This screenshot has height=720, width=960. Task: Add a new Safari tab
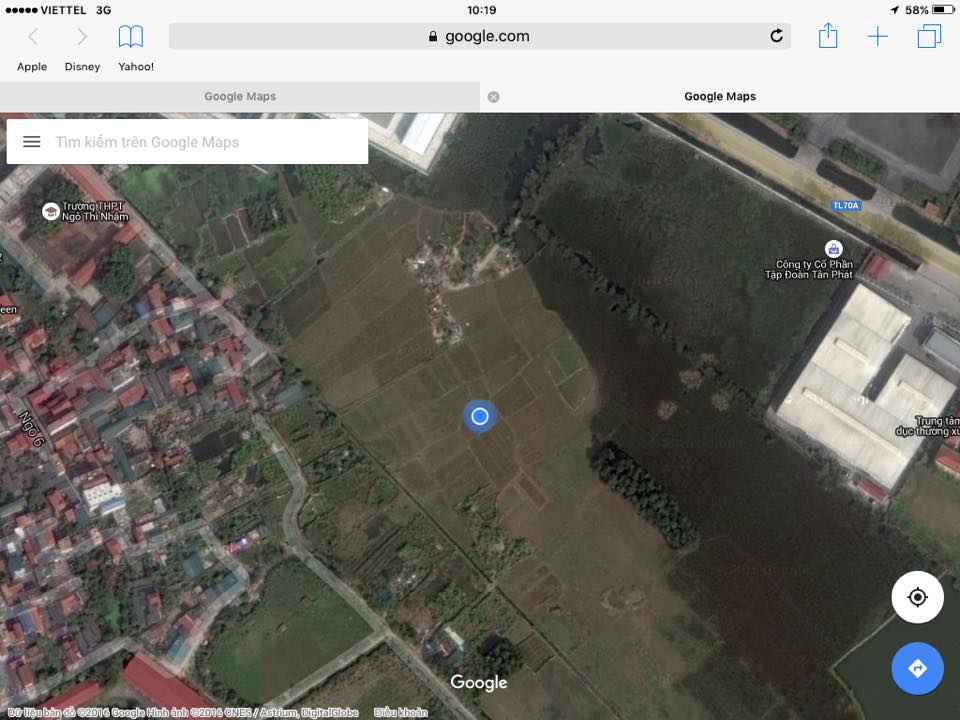tap(877, 37)
